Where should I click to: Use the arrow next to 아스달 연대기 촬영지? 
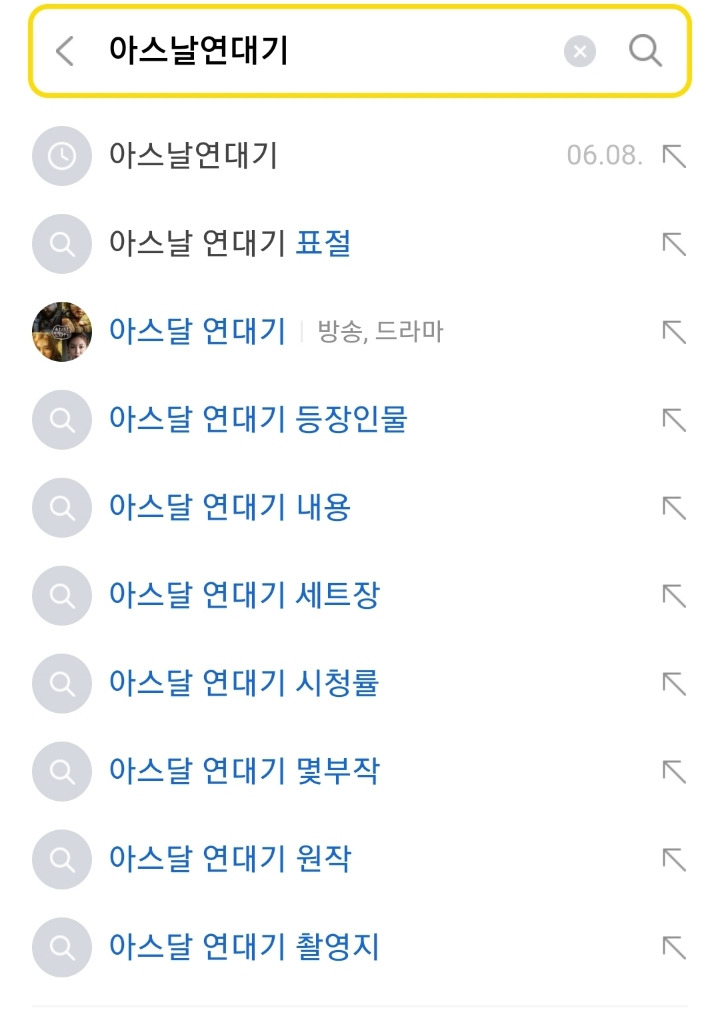tap(674, 947)
